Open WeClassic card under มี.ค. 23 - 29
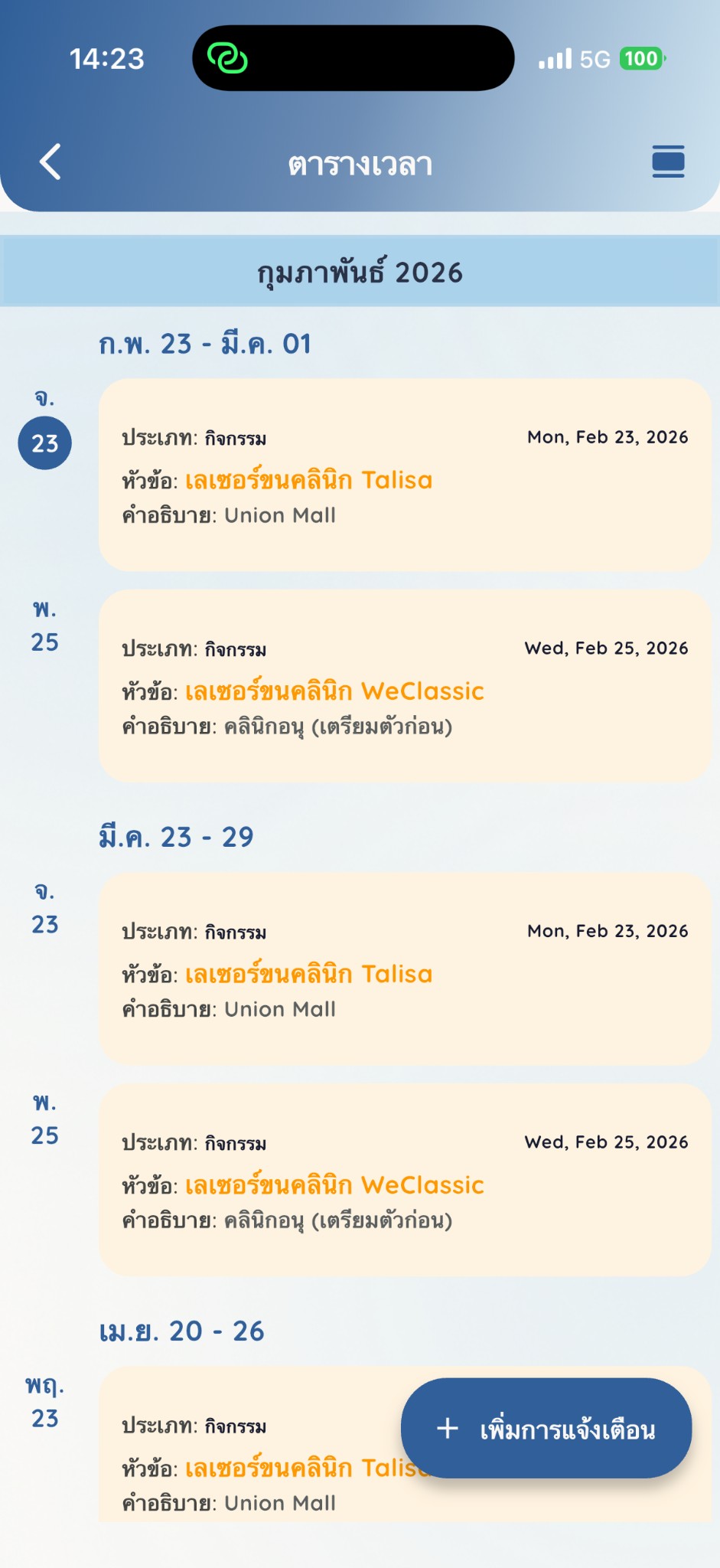 coord(406,1180)
